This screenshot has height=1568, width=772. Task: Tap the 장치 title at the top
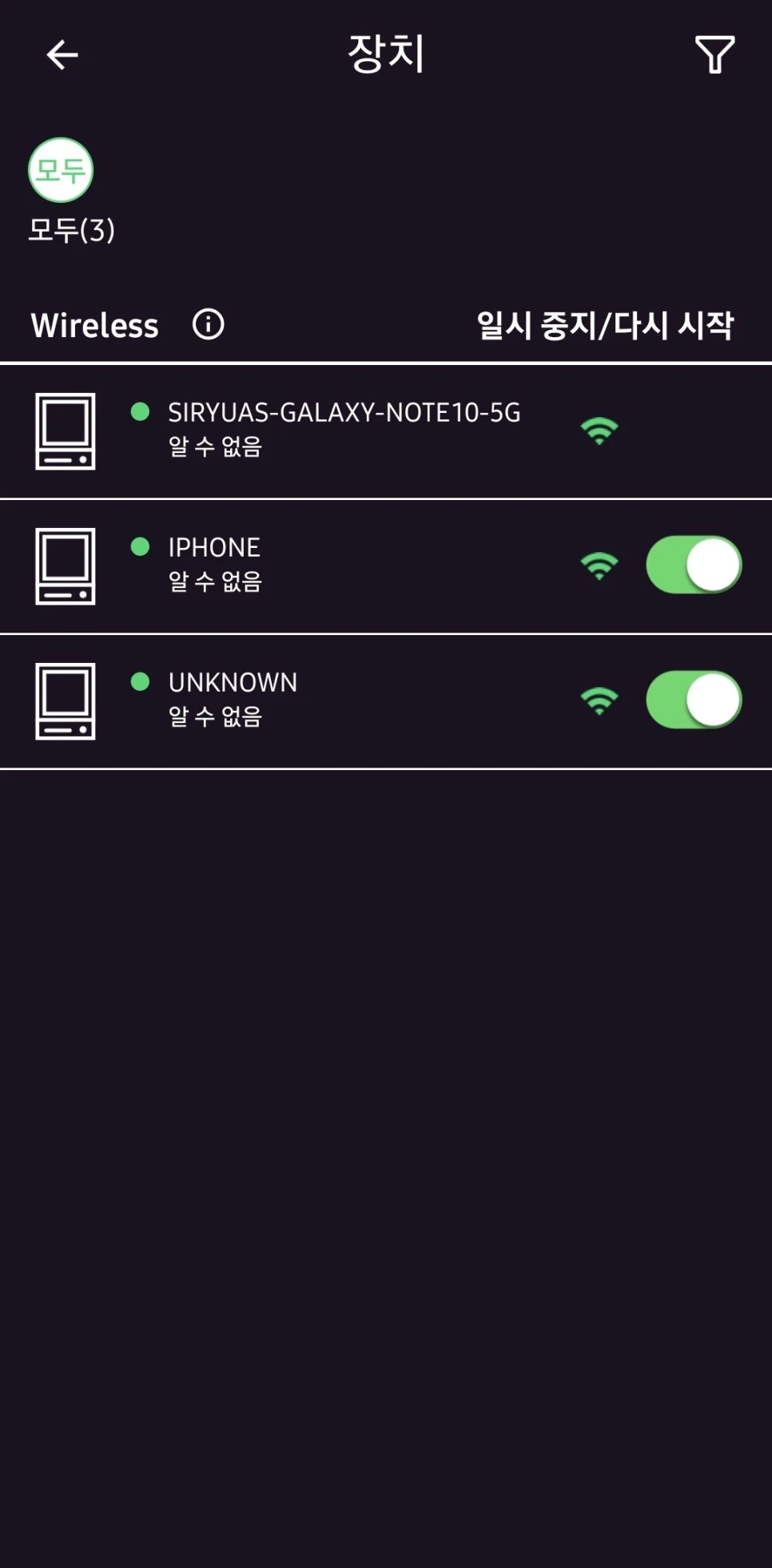tap(386, 54)
